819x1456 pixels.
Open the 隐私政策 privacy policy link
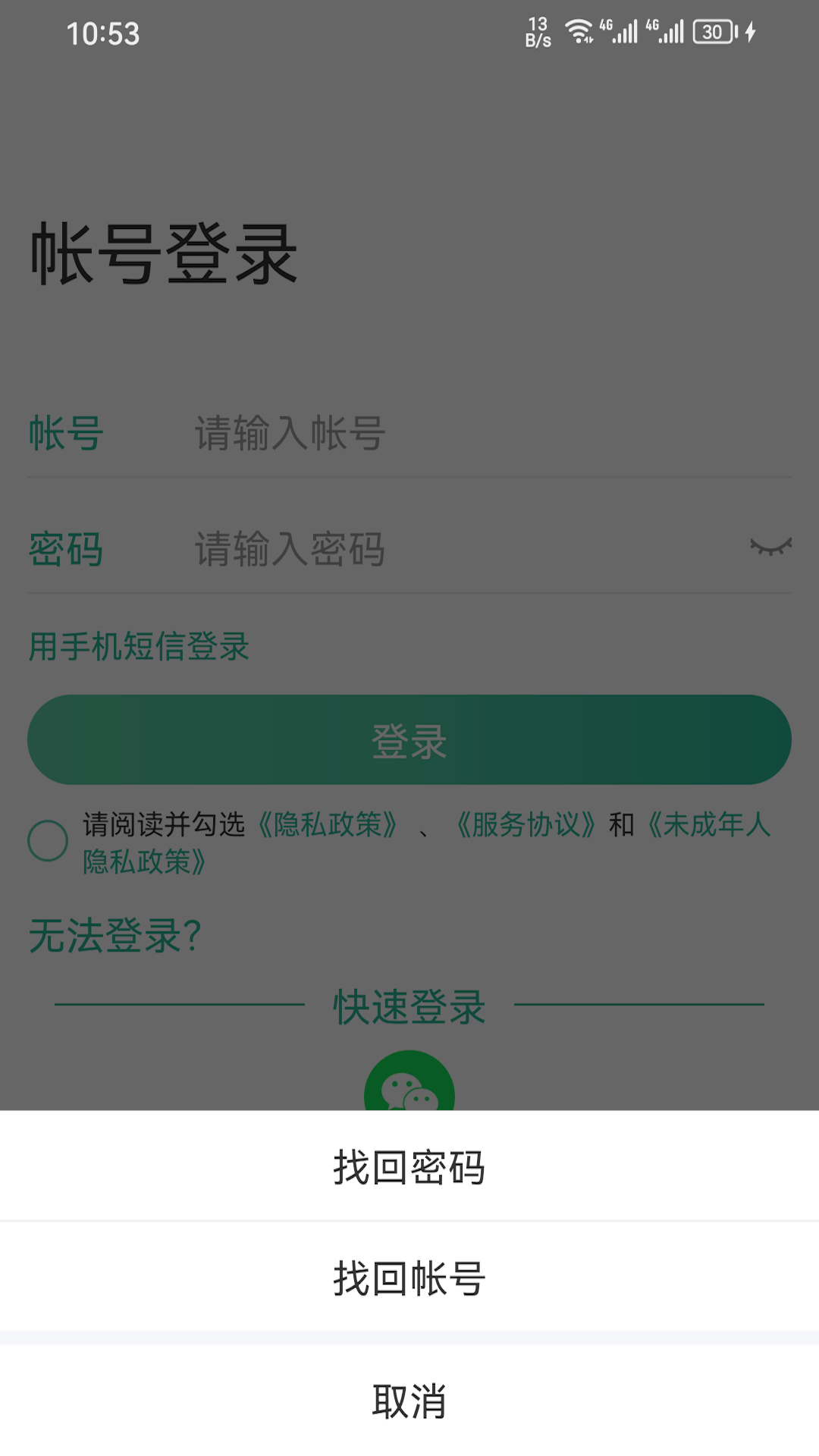[x=328, y=827]
